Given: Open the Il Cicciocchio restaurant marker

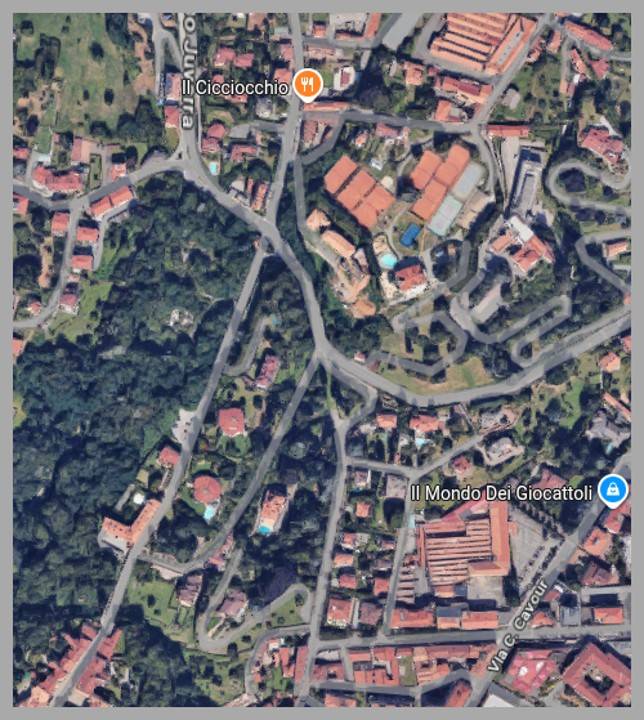Looking at the screenshot, I should [x=310, y=87].
